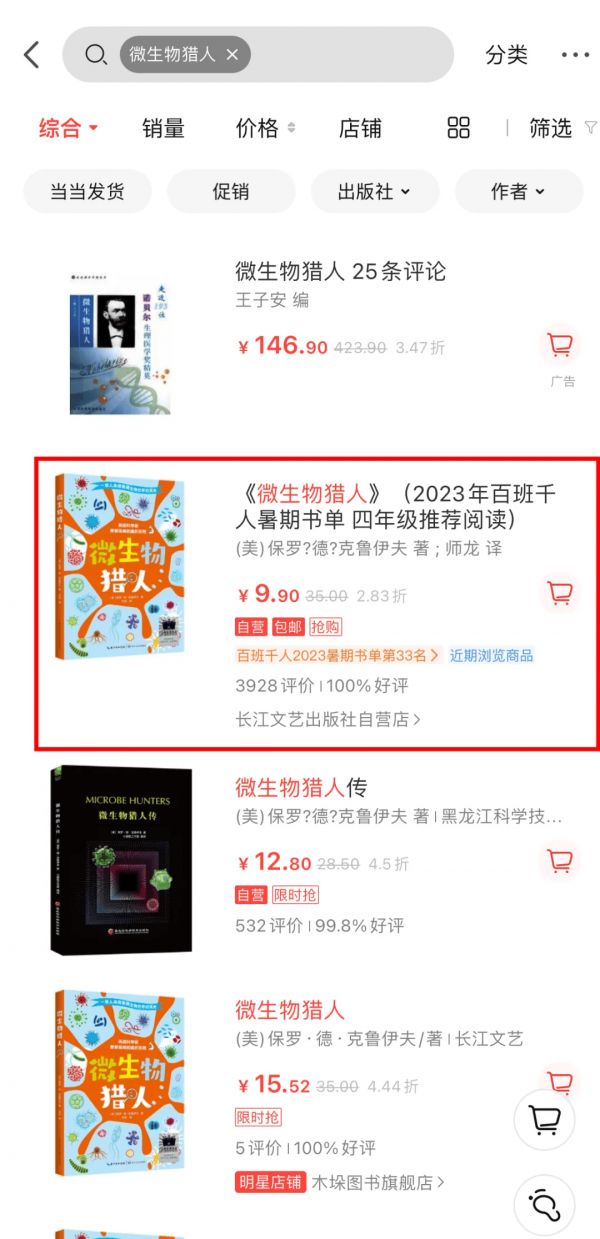Open the floating shopping cart button
This screenshot has height=1239, width=600.
click(544, 1120)
